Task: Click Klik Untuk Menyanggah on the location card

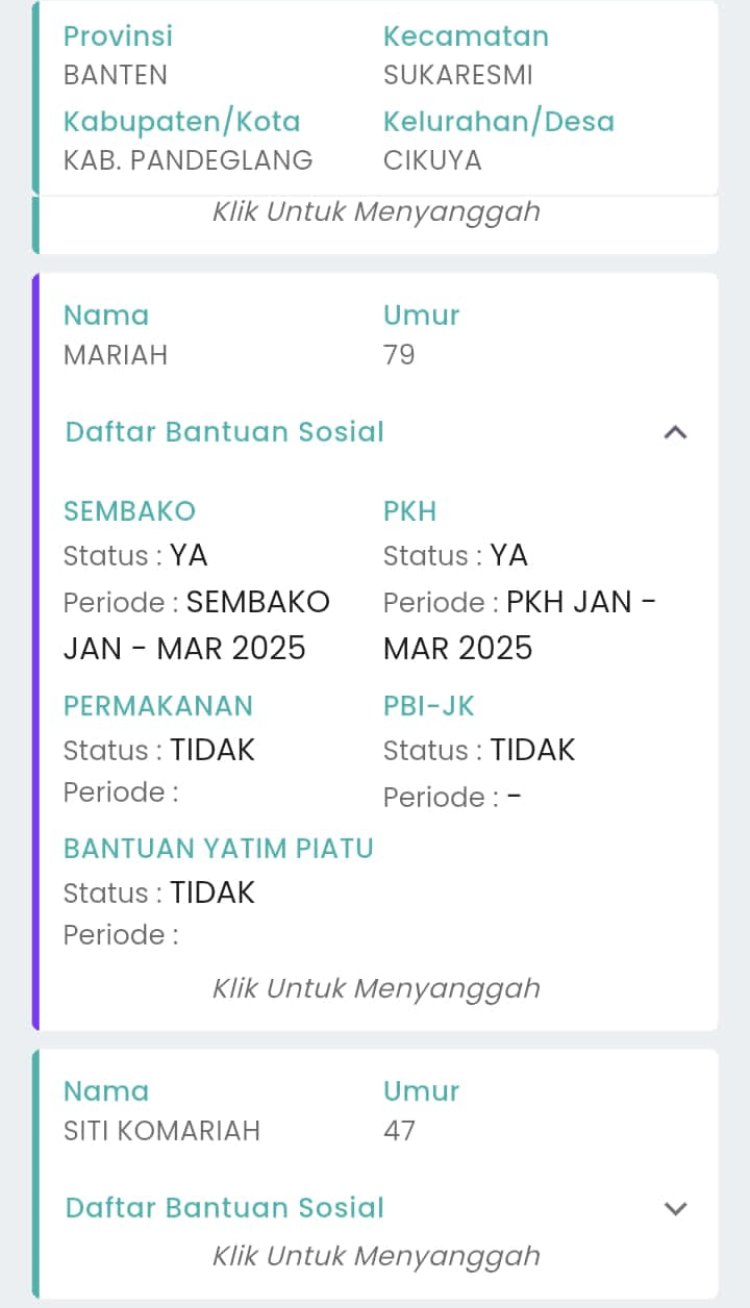Action: click(x=375, y=211)
